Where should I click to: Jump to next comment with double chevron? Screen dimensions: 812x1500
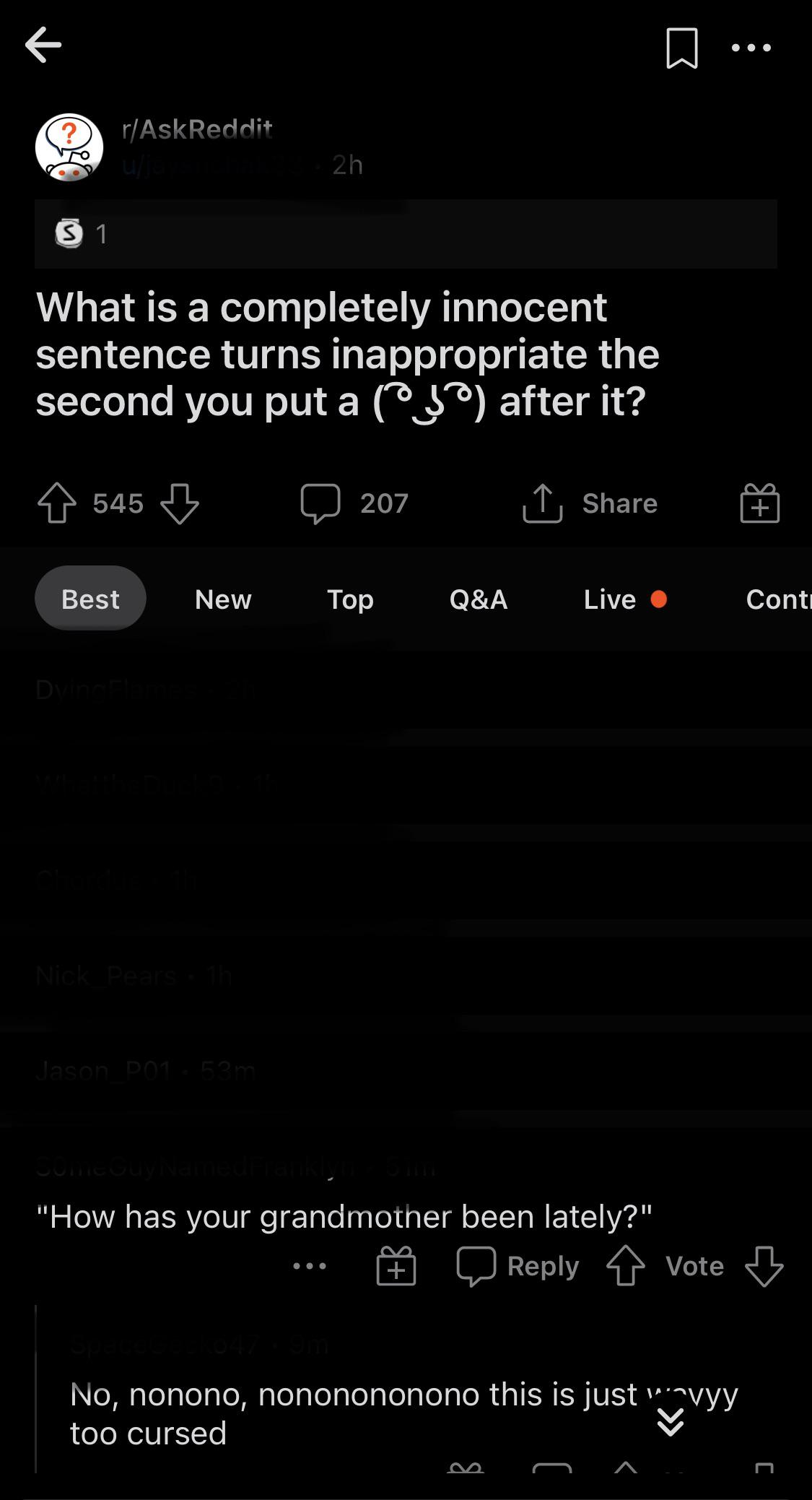tap(671, 1422)
